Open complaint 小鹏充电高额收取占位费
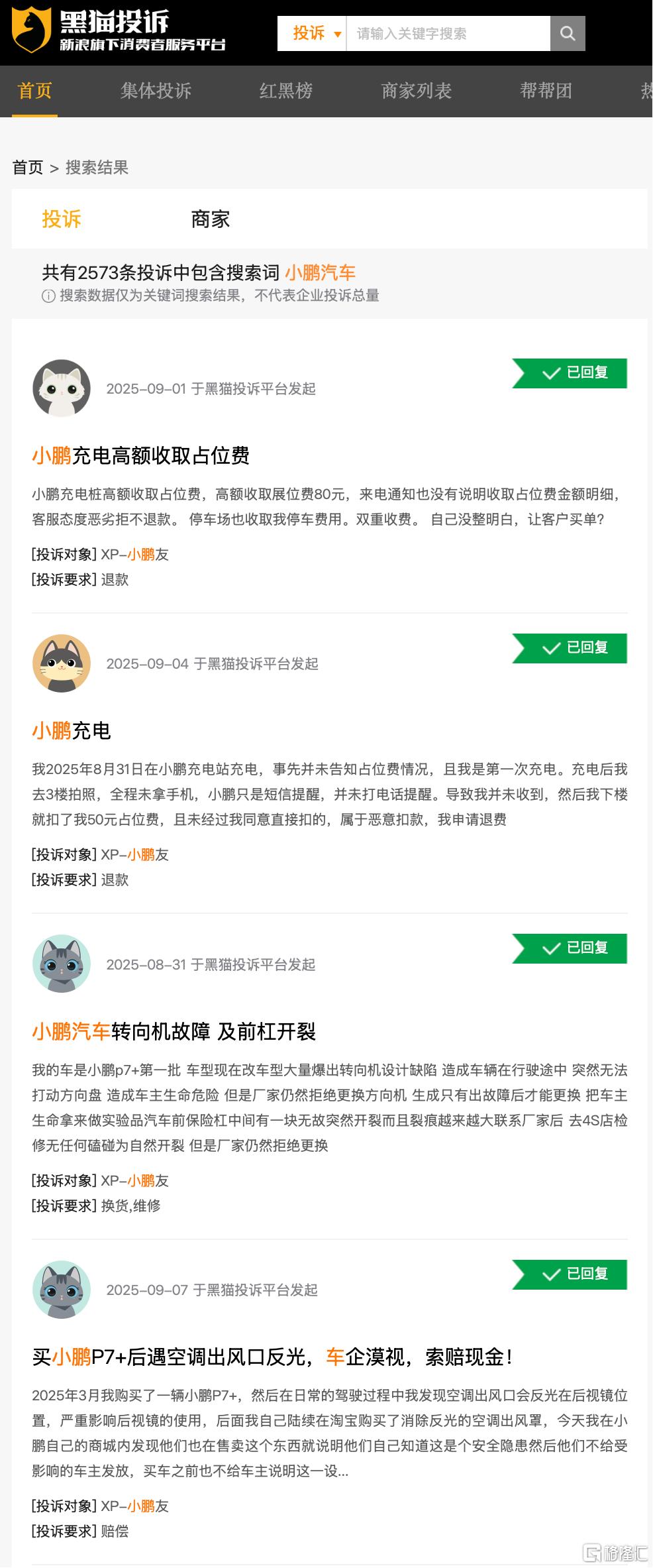Viewport: 653px width, 1568px height. click(141, 456)
